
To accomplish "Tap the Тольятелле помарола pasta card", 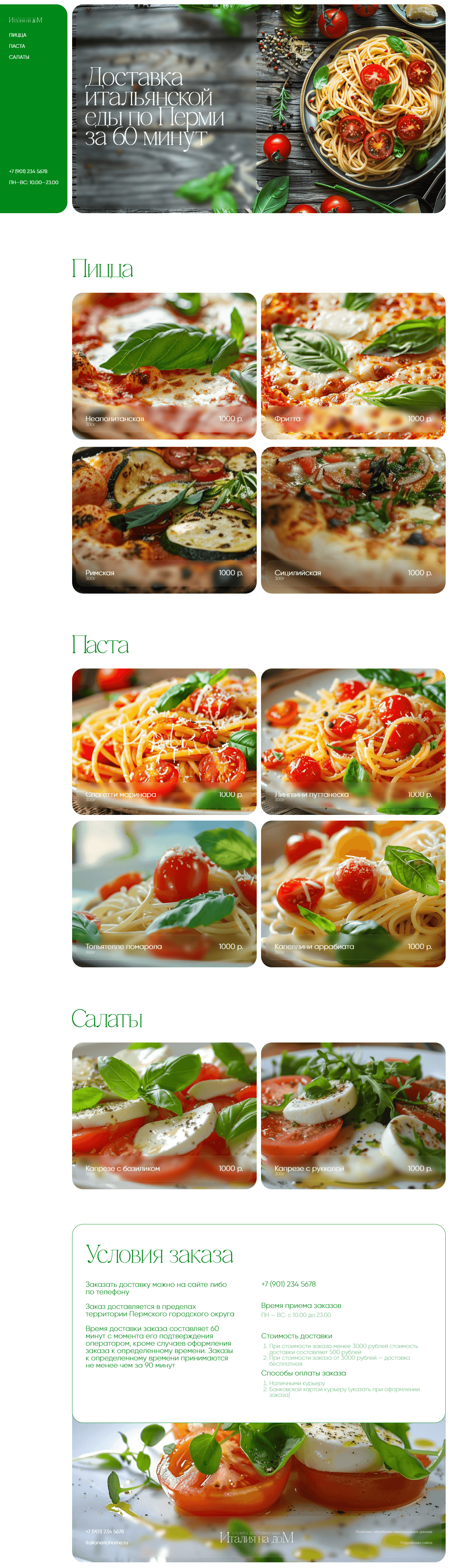I will 164,893.
